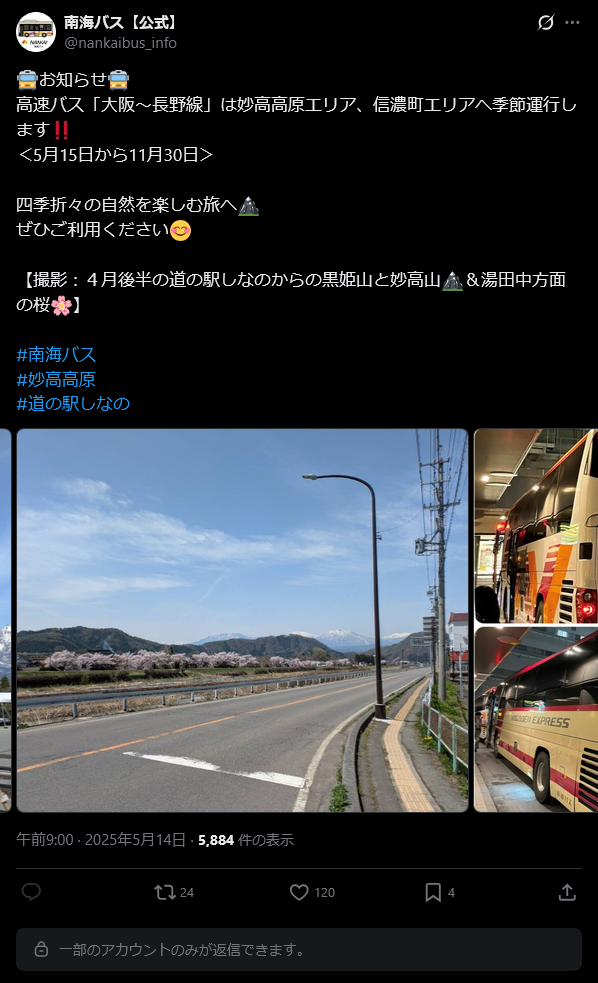
Task: Repost this post with 24 reposts
Action: coord(174,892)
